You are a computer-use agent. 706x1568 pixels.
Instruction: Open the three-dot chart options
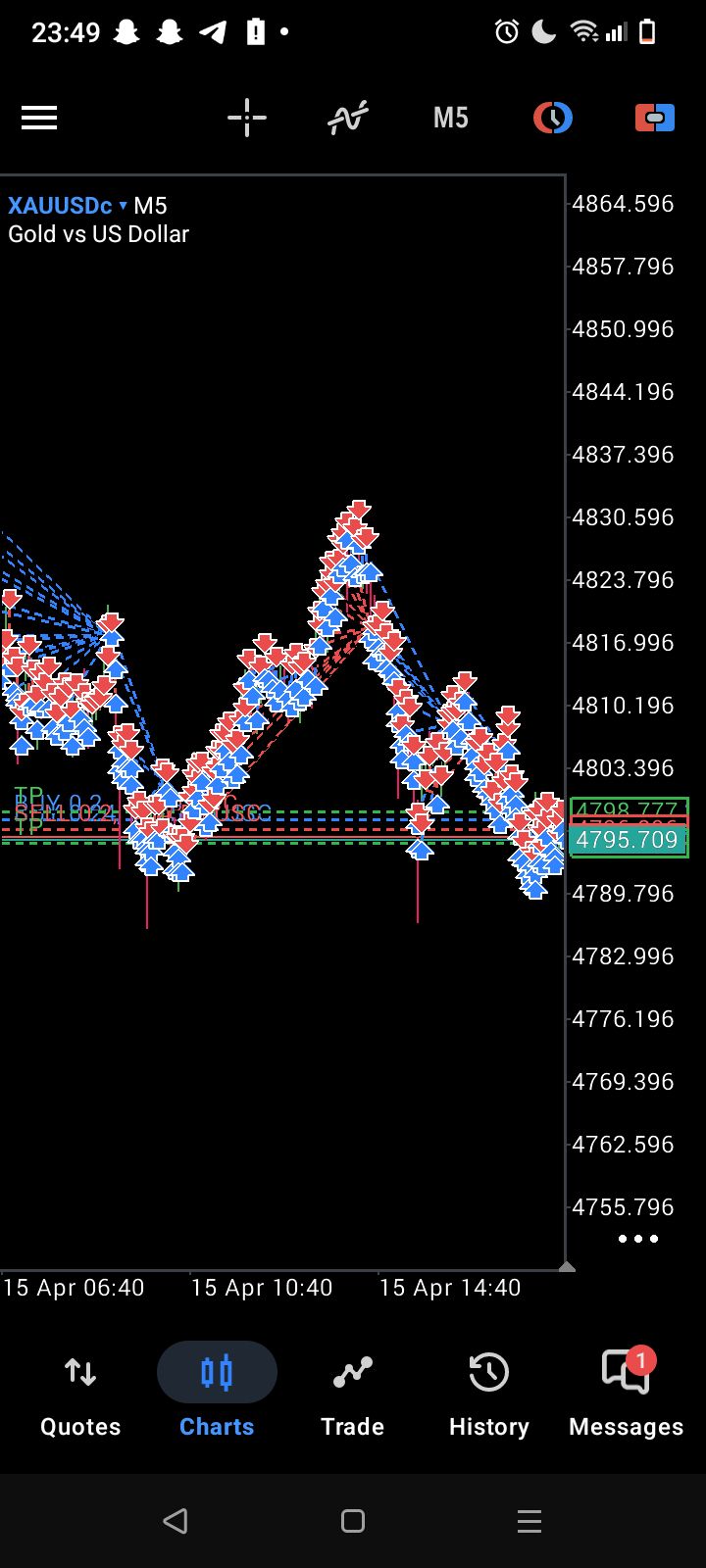(638, 1239)
